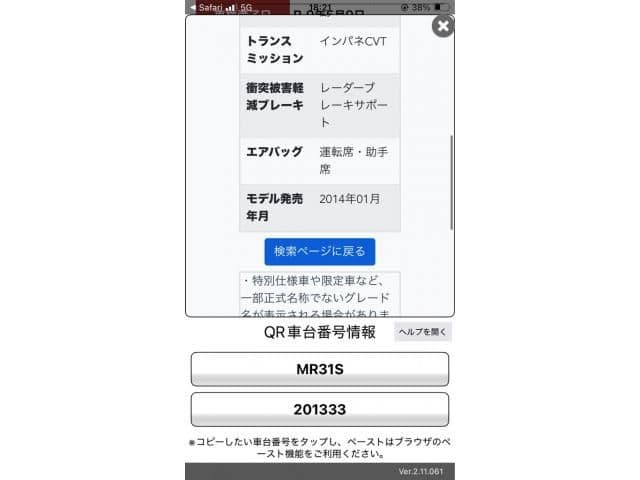Tap 検索ページに戻る button

(319, 251)
